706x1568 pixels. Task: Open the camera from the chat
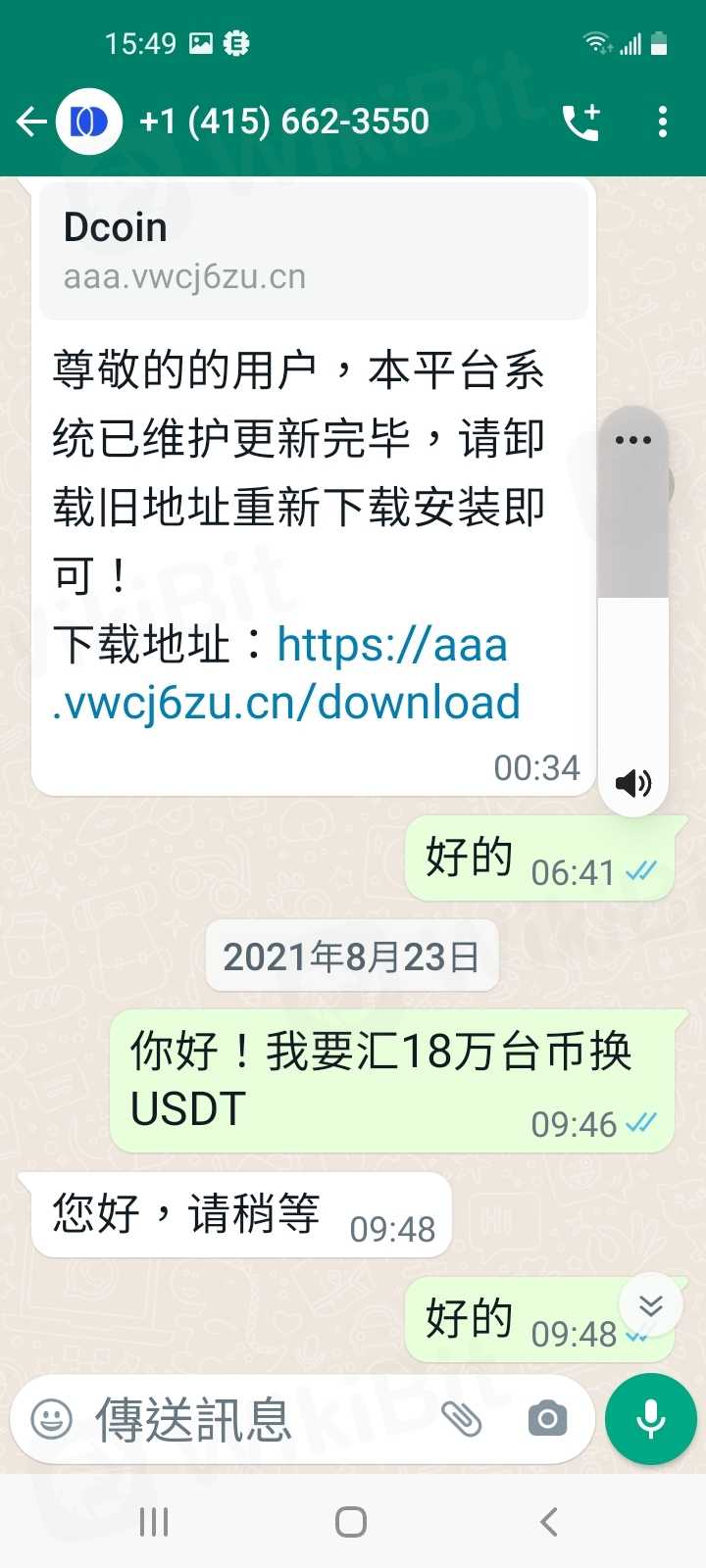pos(547,1418)
